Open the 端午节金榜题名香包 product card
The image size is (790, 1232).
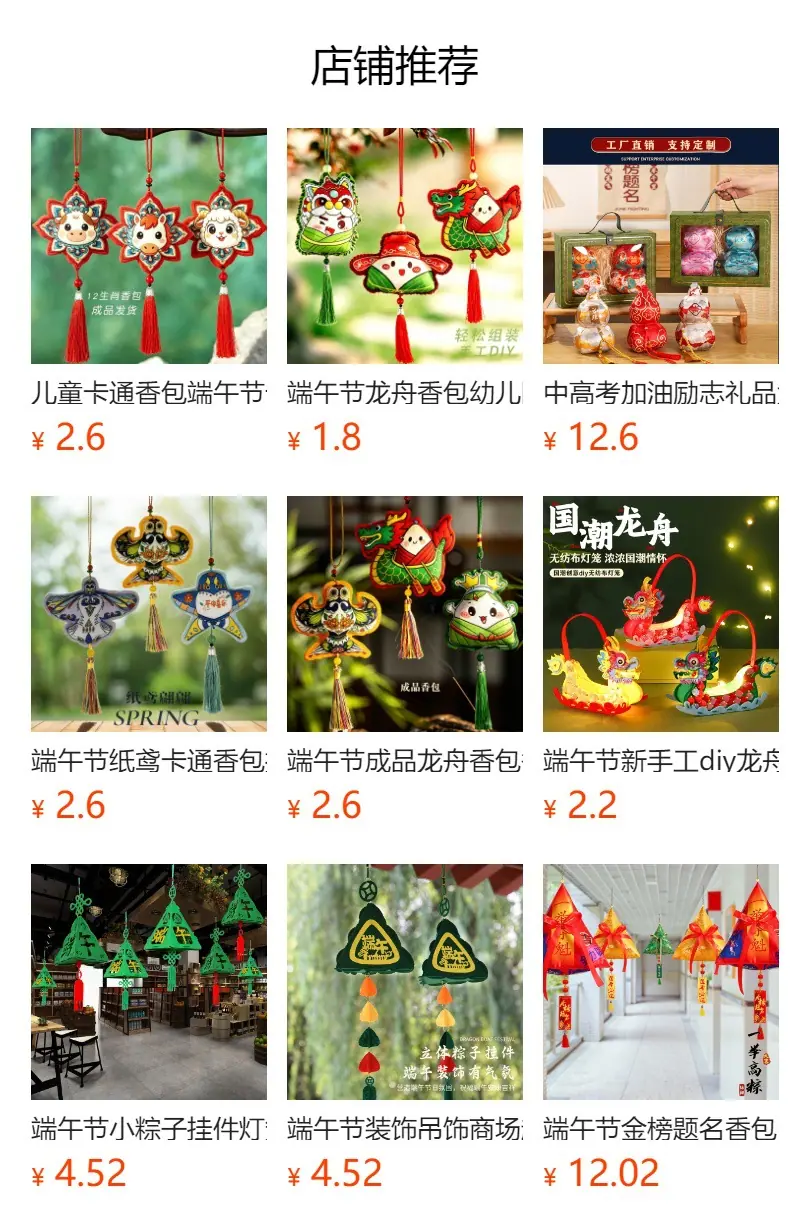pos(661,1028)
